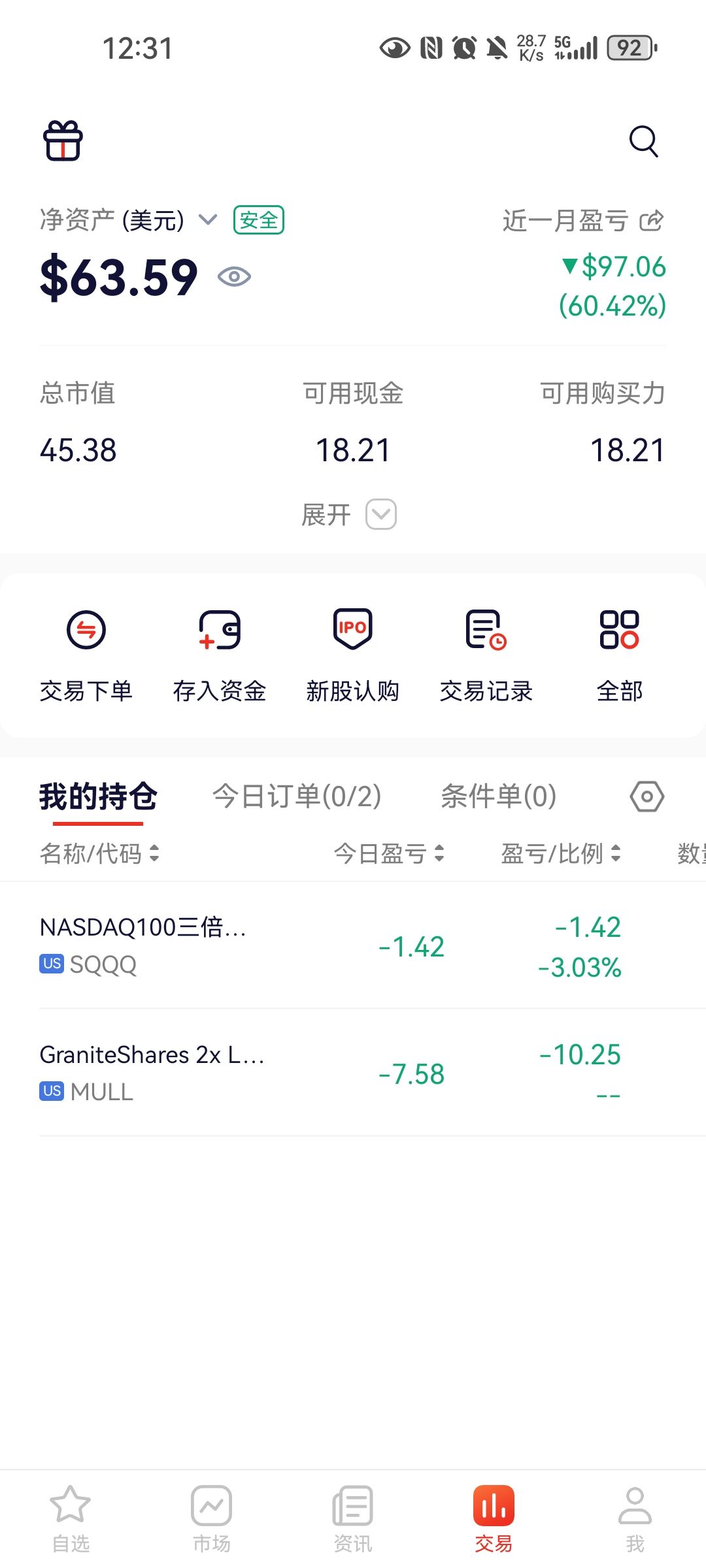
Task: Open the holdings settings hexagon icon
Action: (647, 796)
